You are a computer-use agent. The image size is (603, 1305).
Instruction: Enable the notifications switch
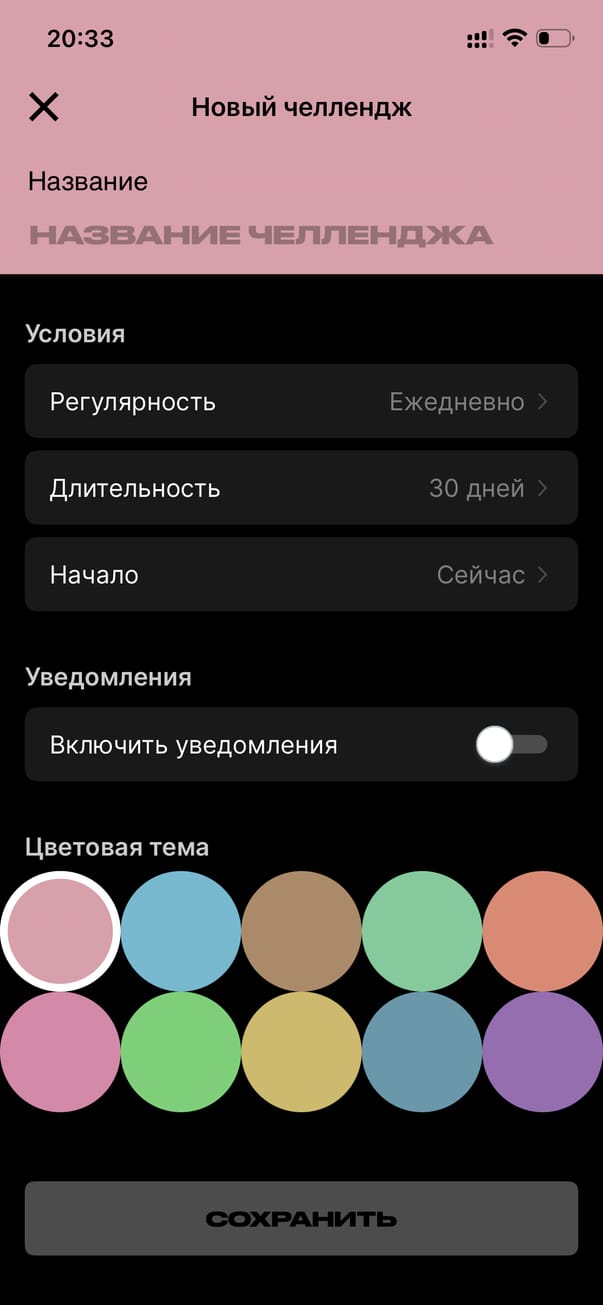coord(511,745)
